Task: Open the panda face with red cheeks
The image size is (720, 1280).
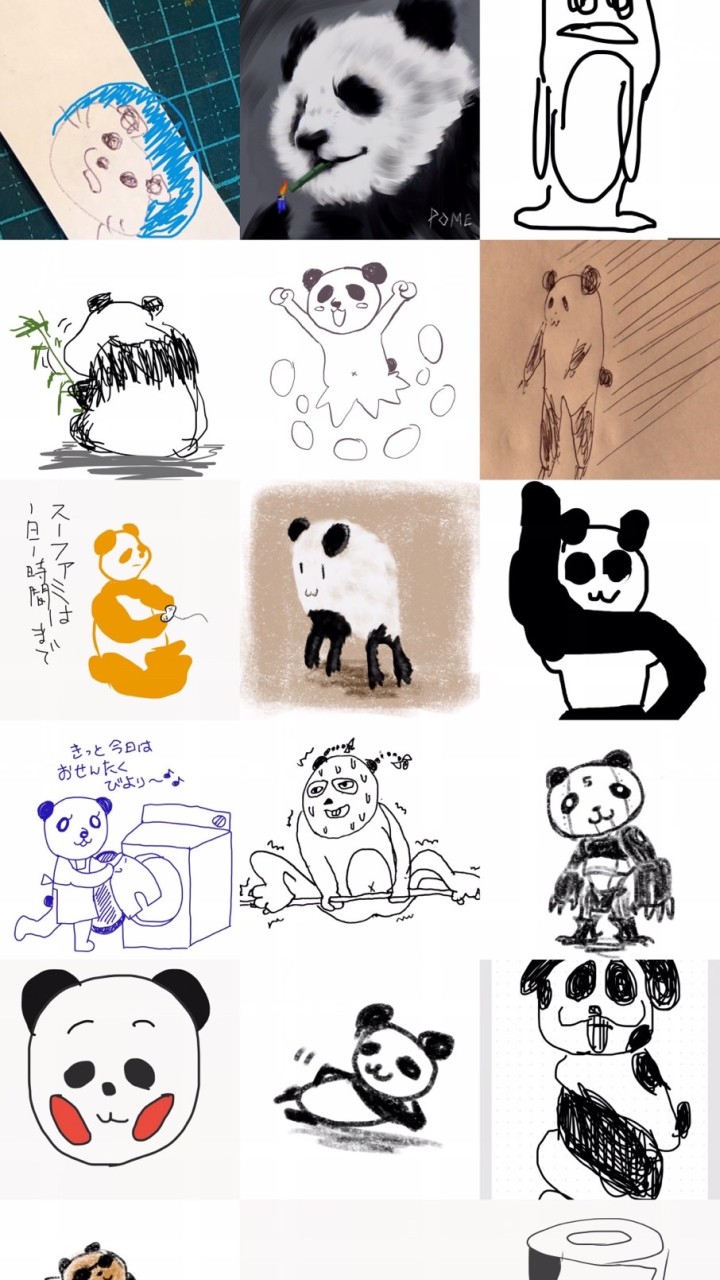Action: (x=119, y=1080)
